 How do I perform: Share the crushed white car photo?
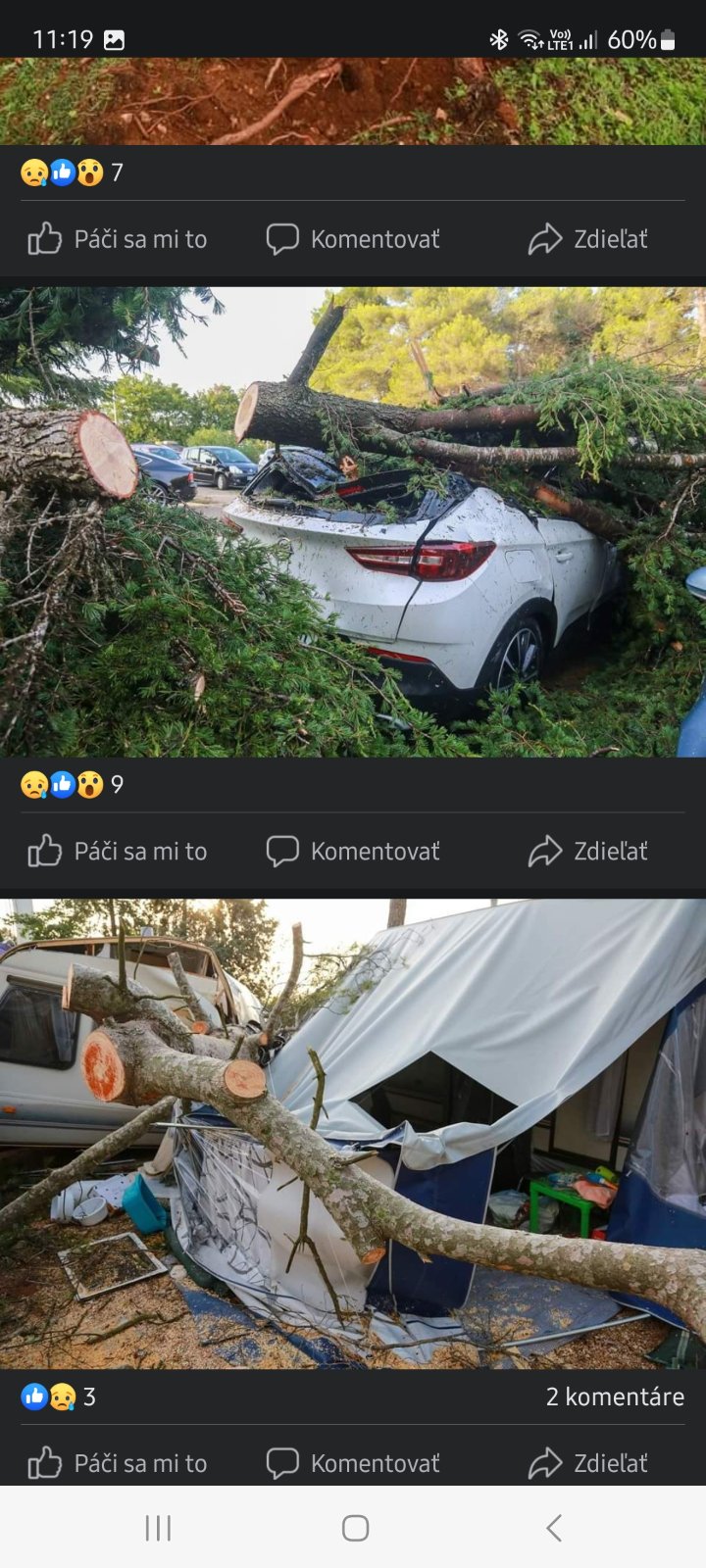588,852
